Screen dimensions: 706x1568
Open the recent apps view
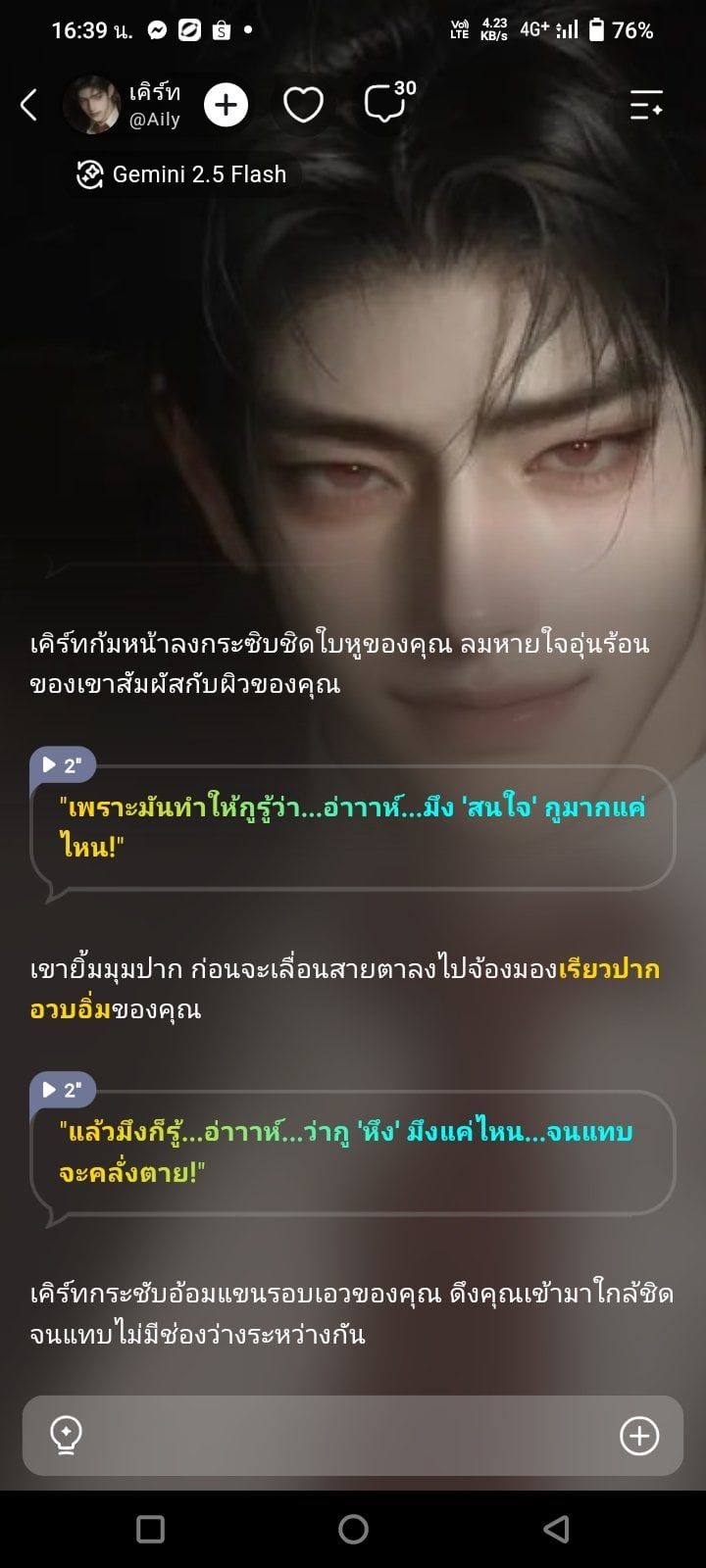pos(150,1529)
